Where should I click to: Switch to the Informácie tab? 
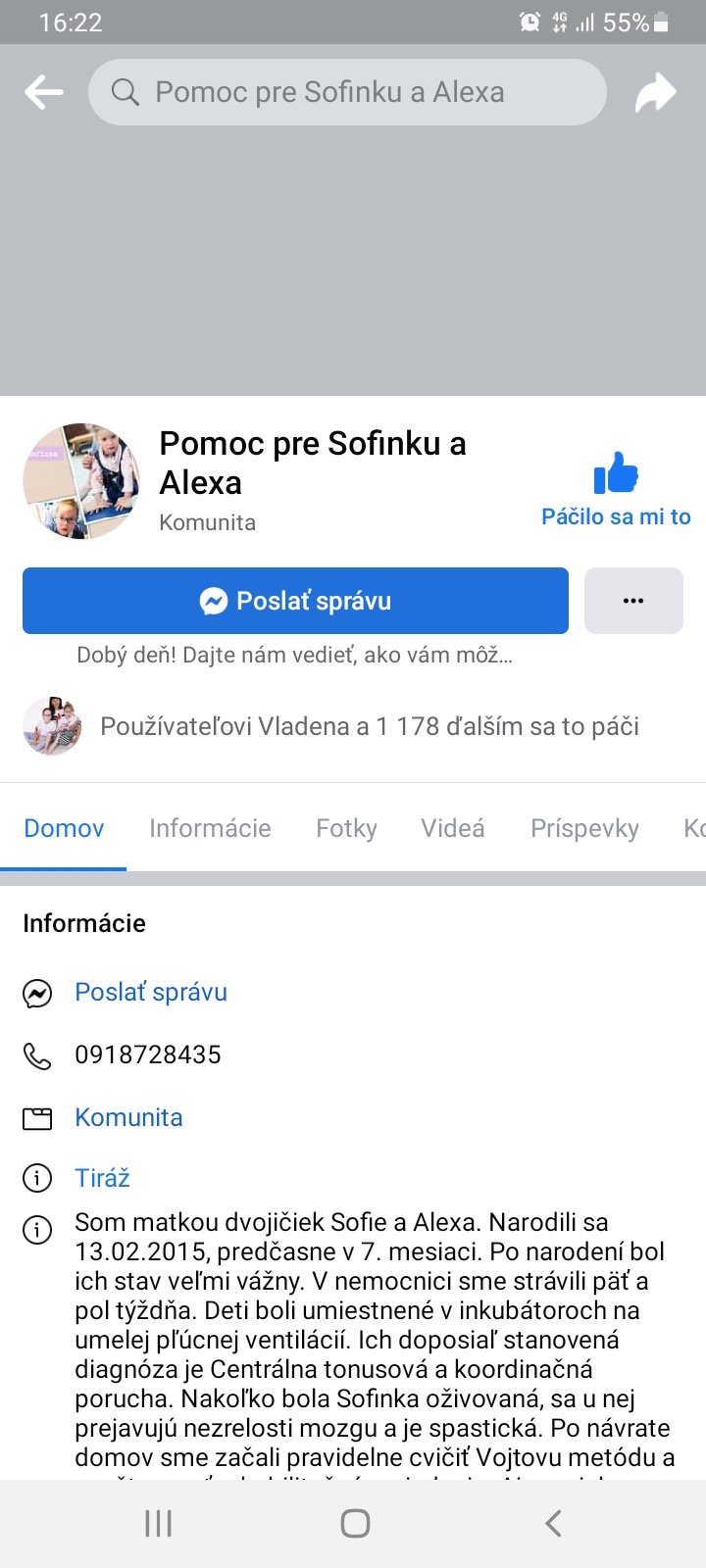point(210,828)
